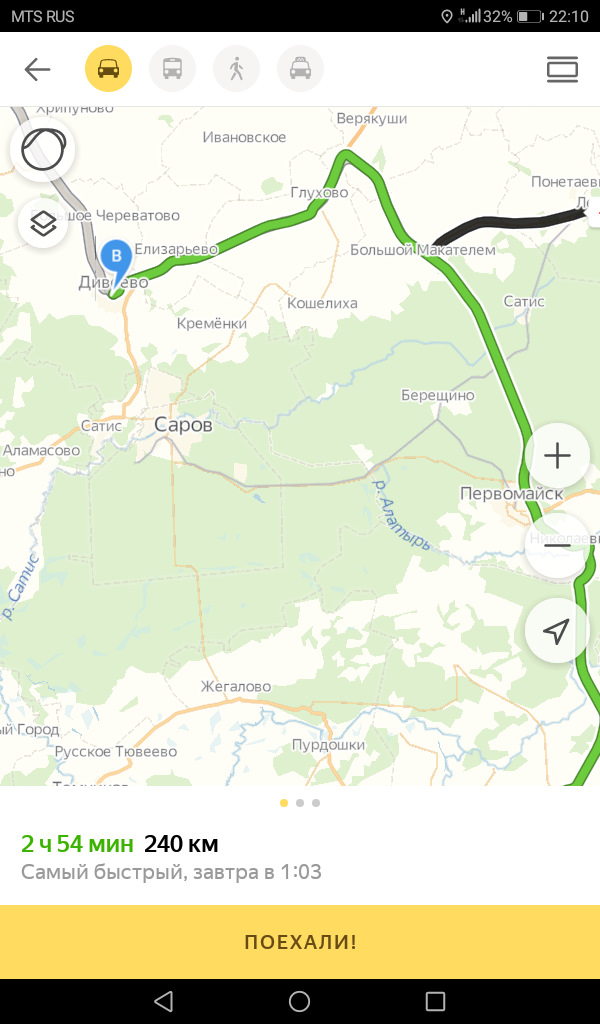Image resolution: width=600 pixels, height=1024 pixels.
Task: Switch to walking route mode
Action: (236, 69)
